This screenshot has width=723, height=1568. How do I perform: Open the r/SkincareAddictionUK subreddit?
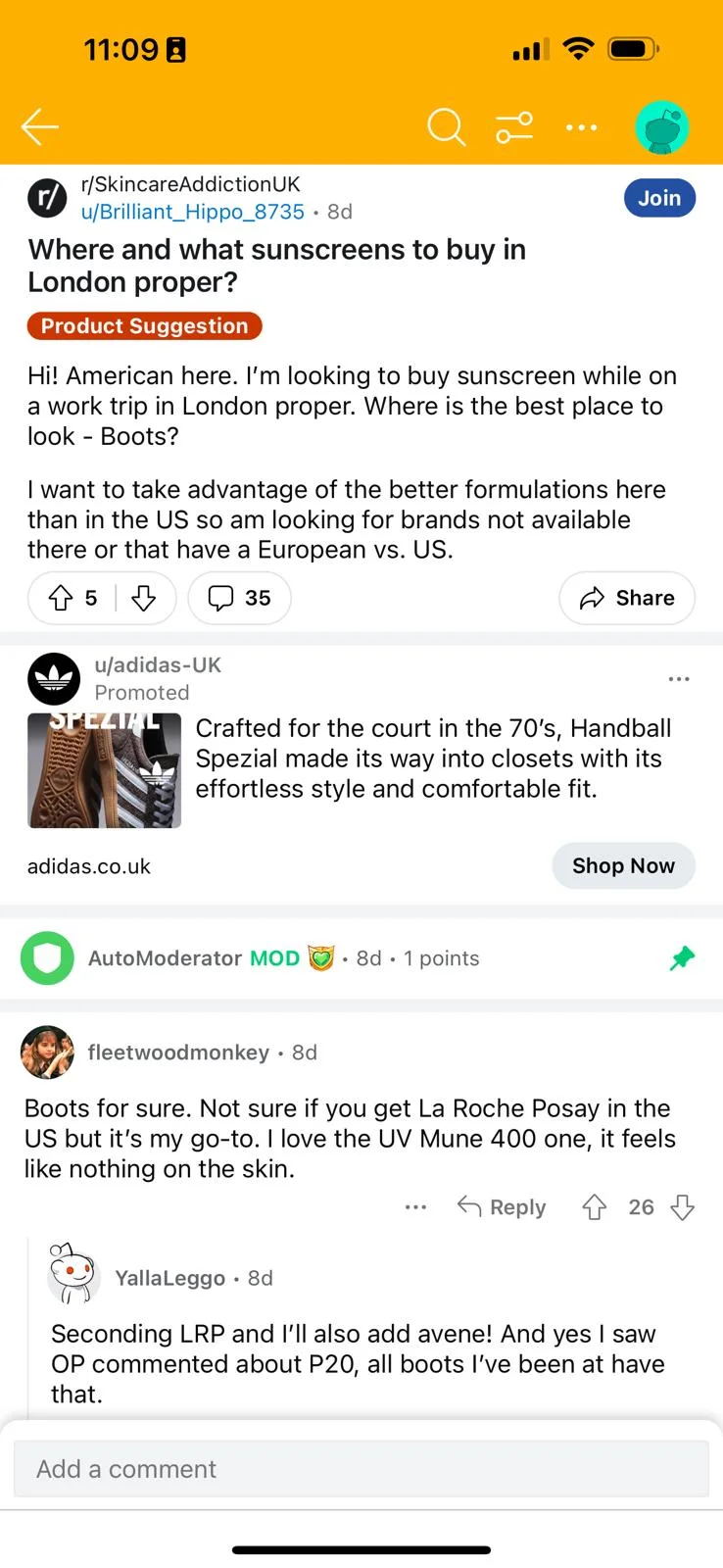click(x=191, y=184)
